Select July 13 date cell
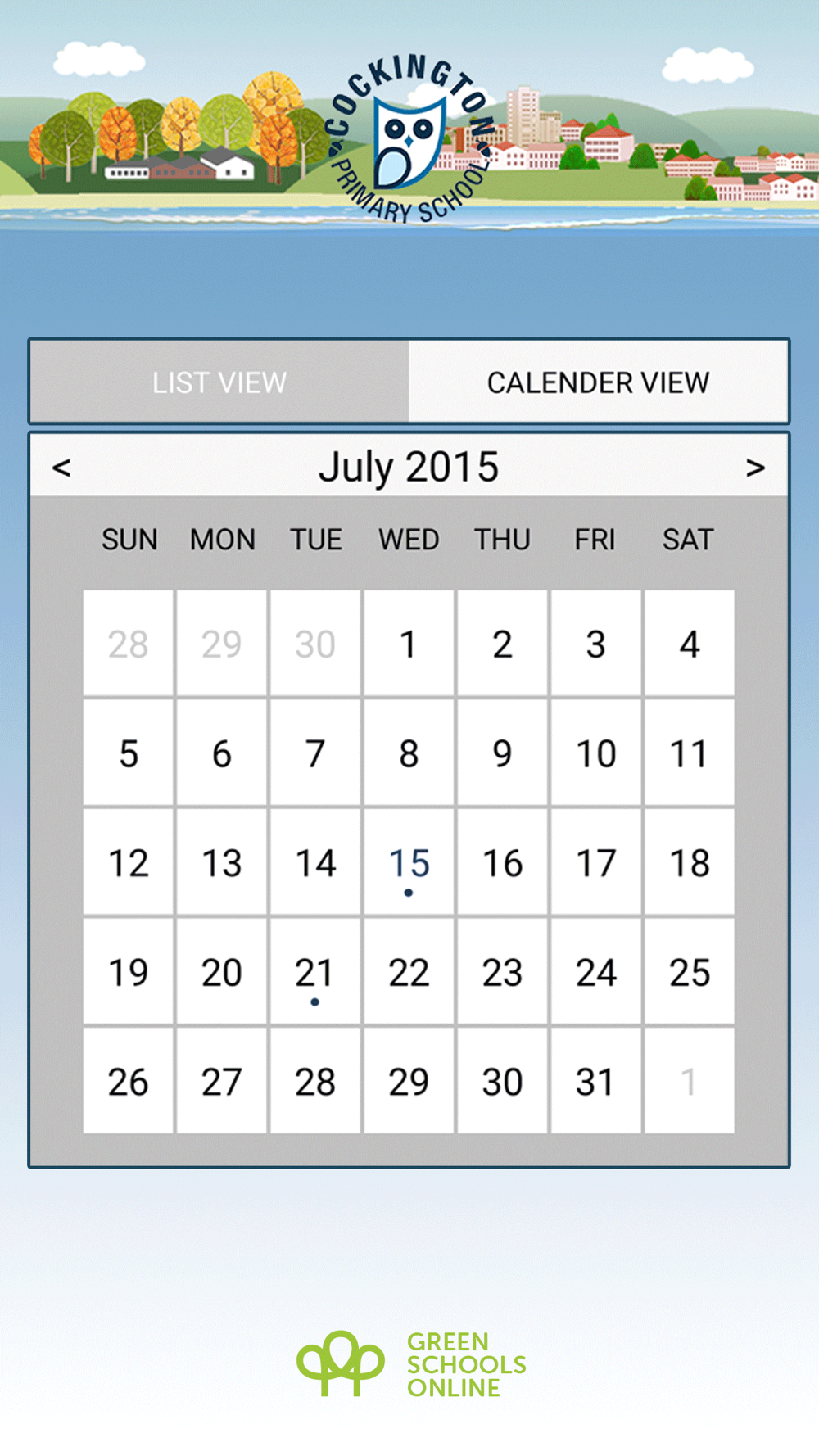This screenshot has width=819, height=1456. pos(222,862)
